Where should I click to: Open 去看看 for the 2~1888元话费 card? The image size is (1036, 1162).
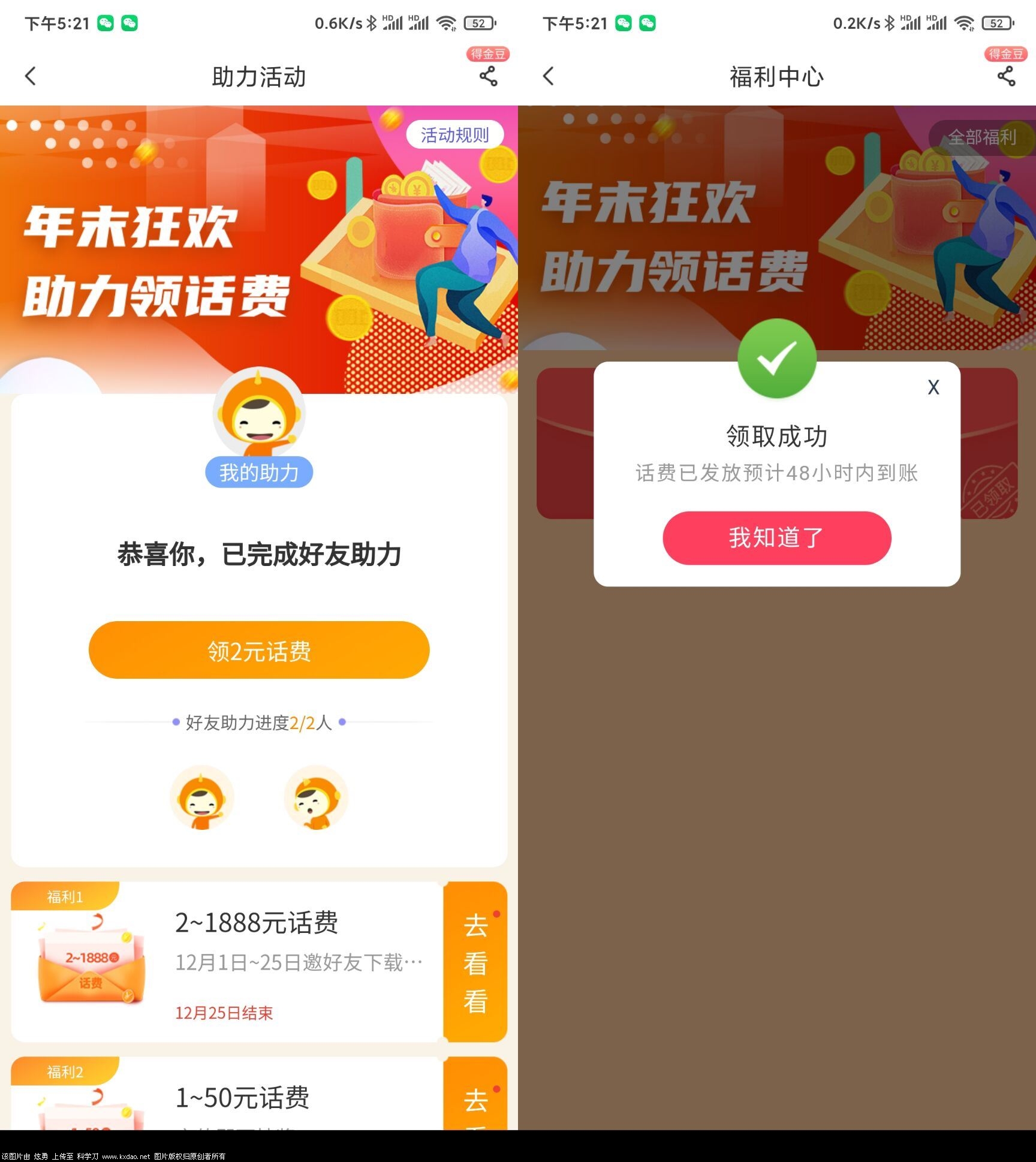tap(475, 962)
